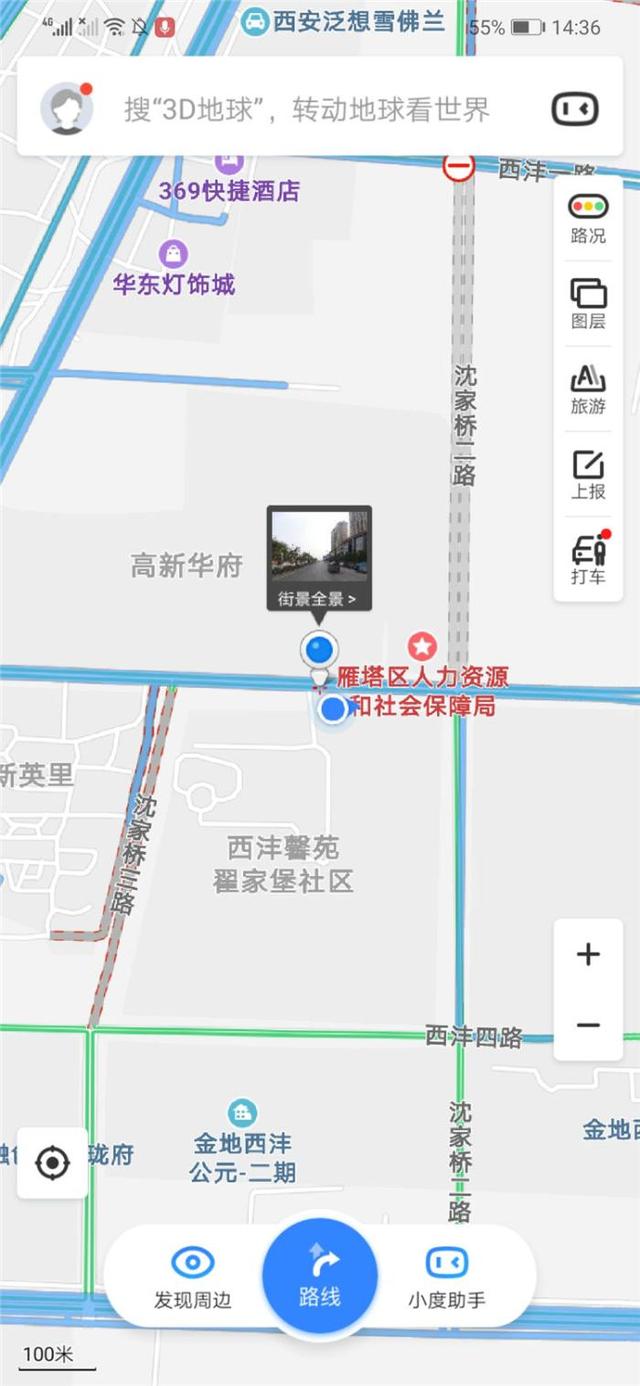
Task: Open the 旅游 travel map
Action: (588, 389)
